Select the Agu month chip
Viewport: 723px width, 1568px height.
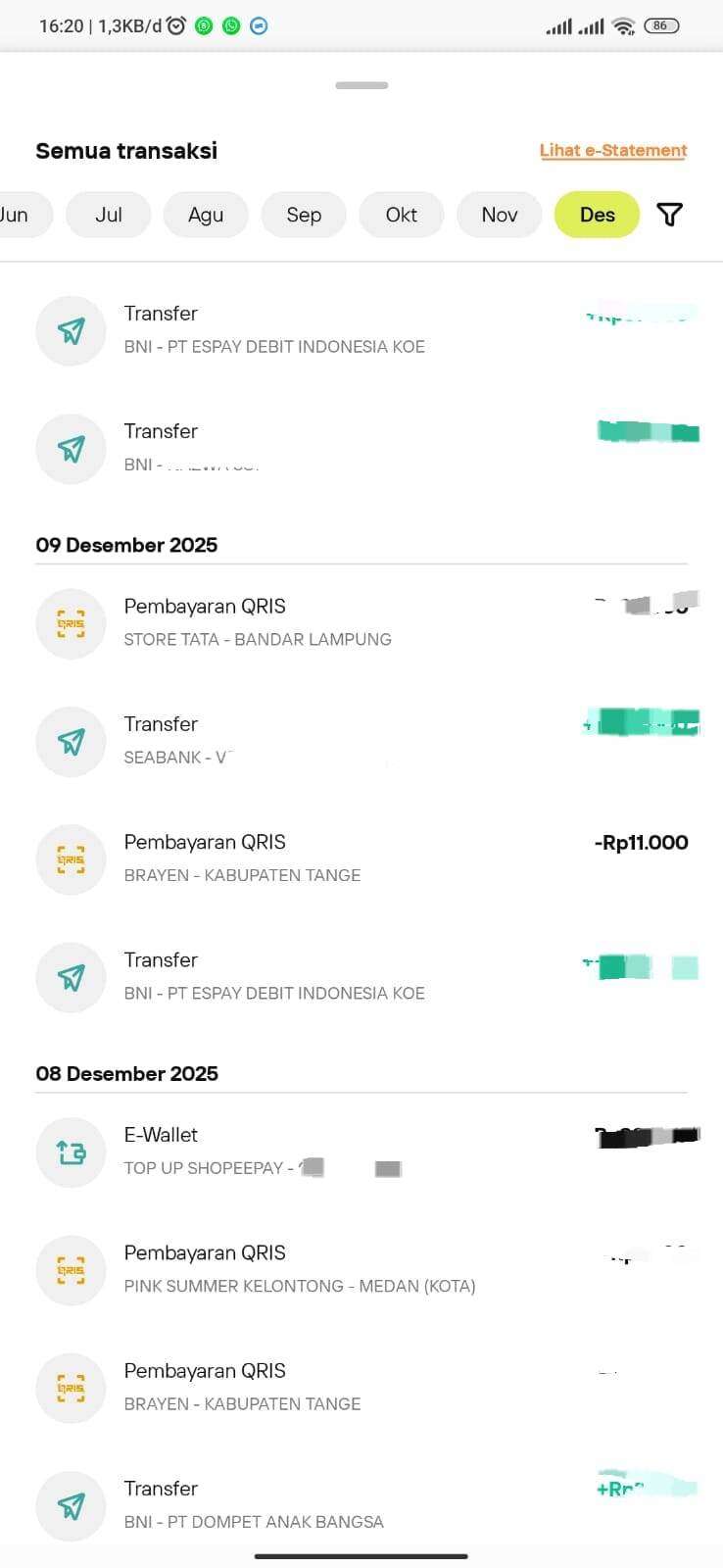pyautogui.click(x=206, y=215)
